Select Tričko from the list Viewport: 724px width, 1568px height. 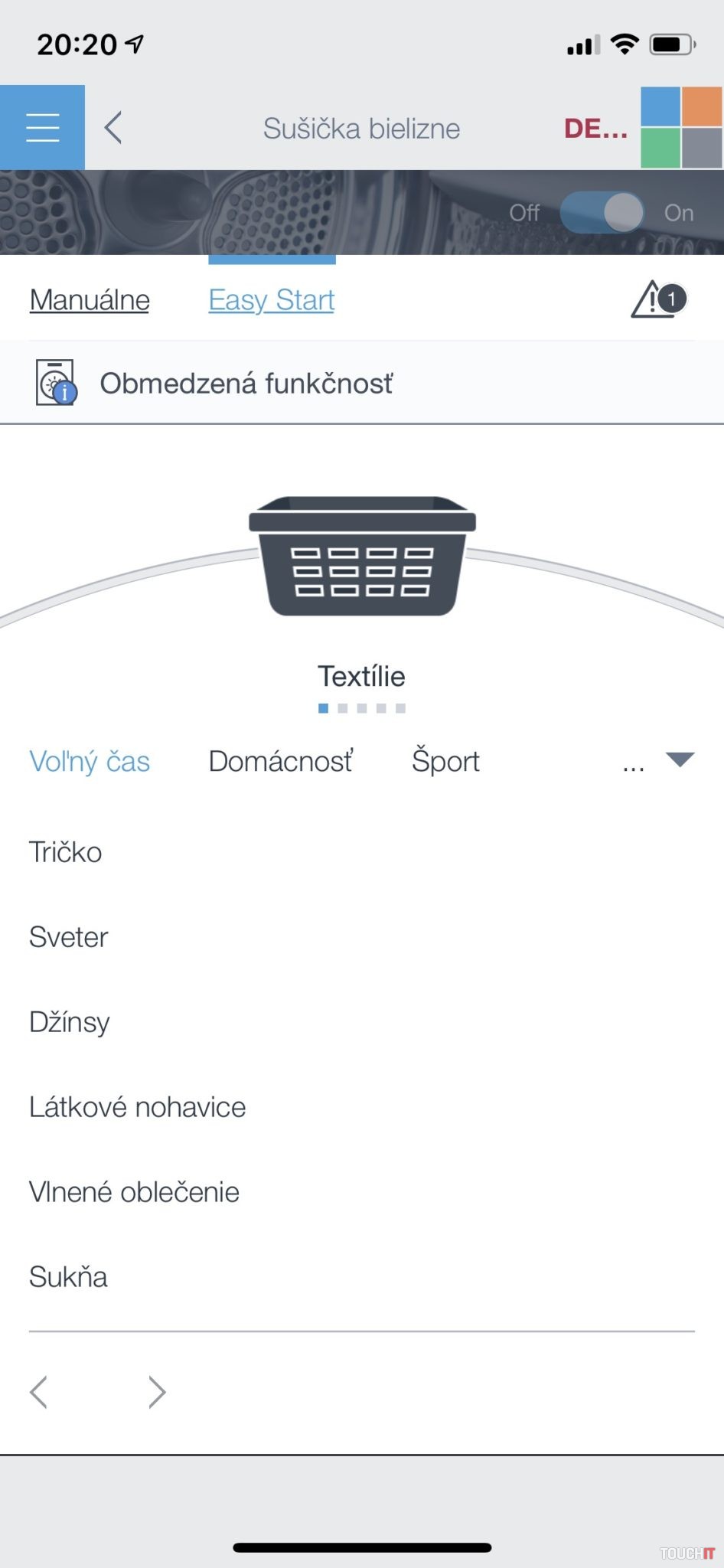tap(66, 852)
